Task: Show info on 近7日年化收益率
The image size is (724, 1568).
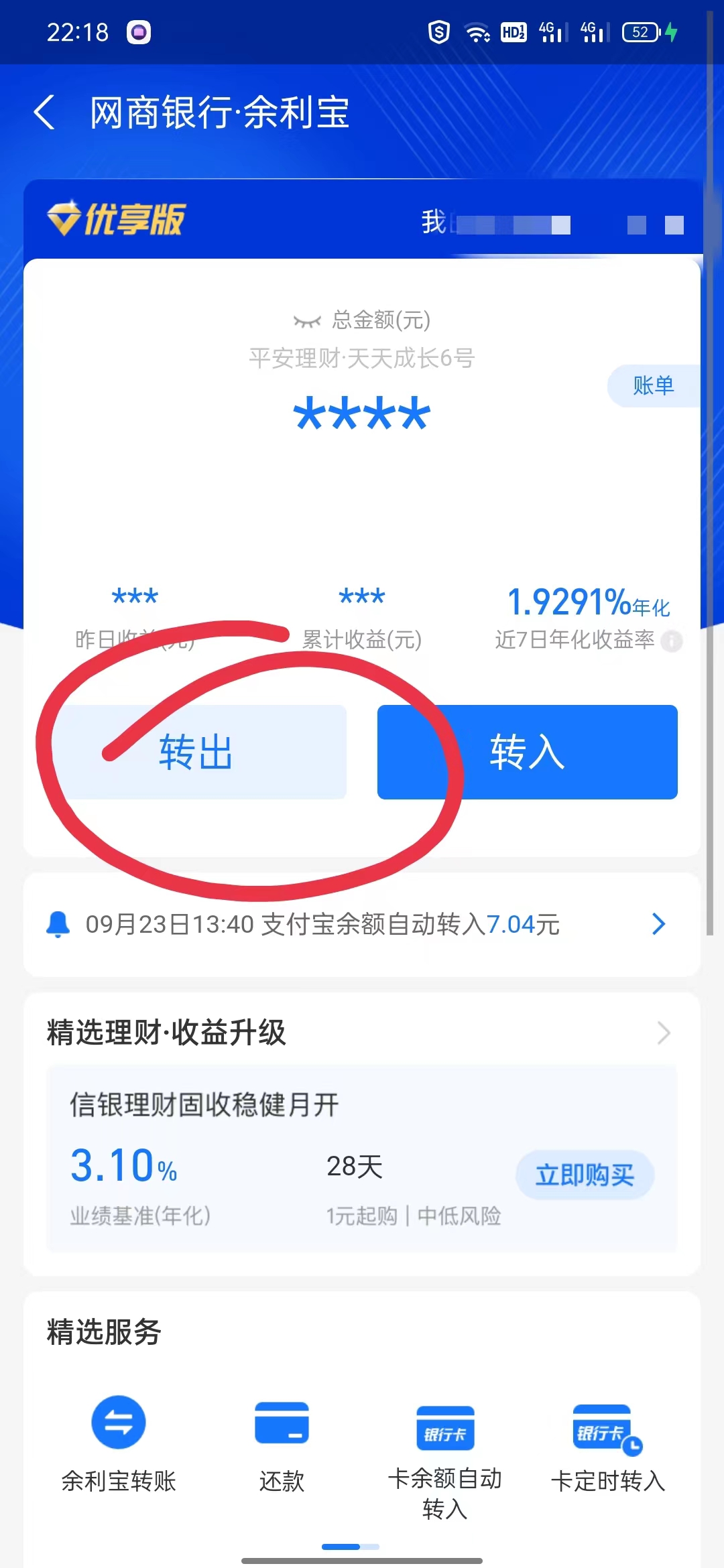Action: 671,641
